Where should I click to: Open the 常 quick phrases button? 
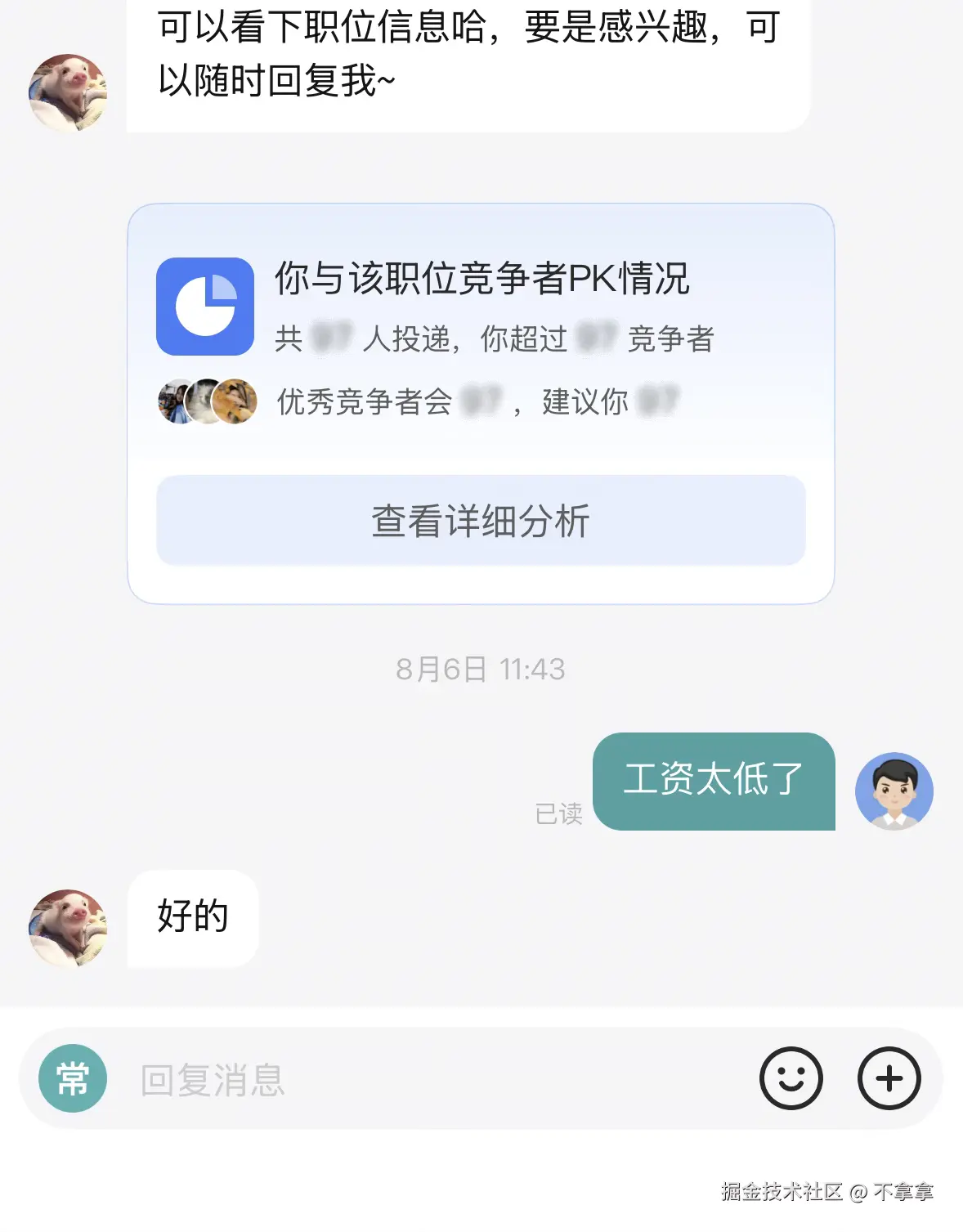73,1078
